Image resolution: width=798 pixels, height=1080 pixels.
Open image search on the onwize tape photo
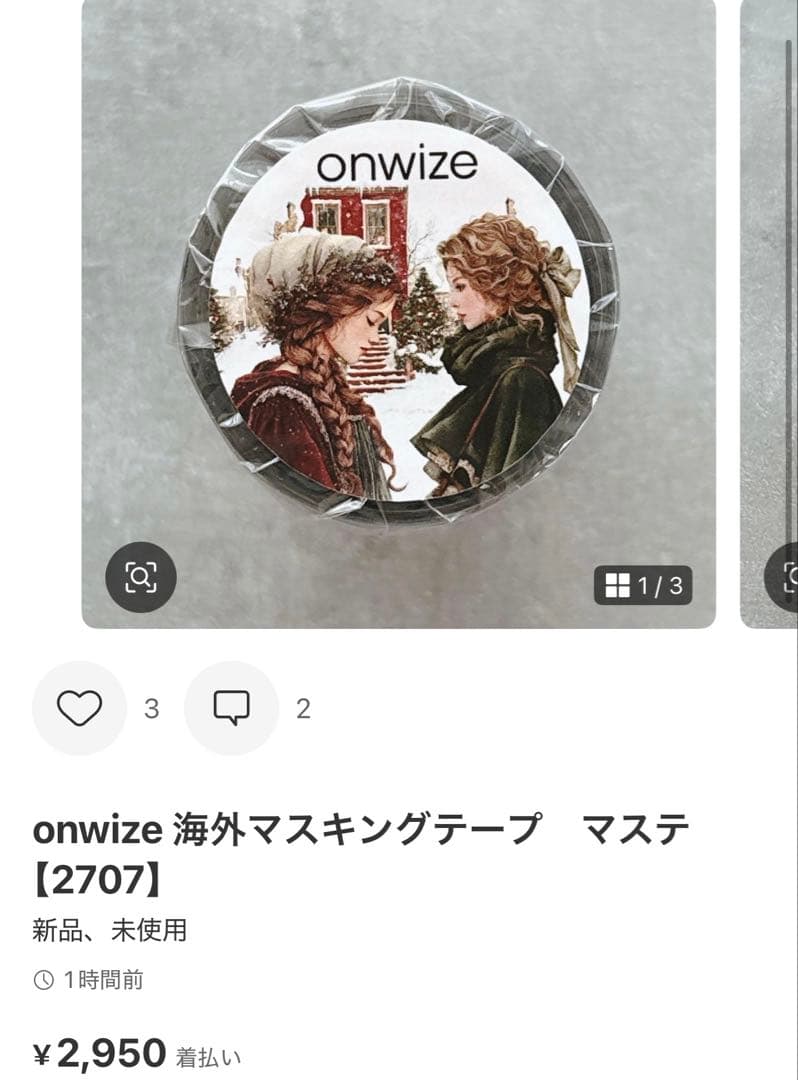[141, 577]
